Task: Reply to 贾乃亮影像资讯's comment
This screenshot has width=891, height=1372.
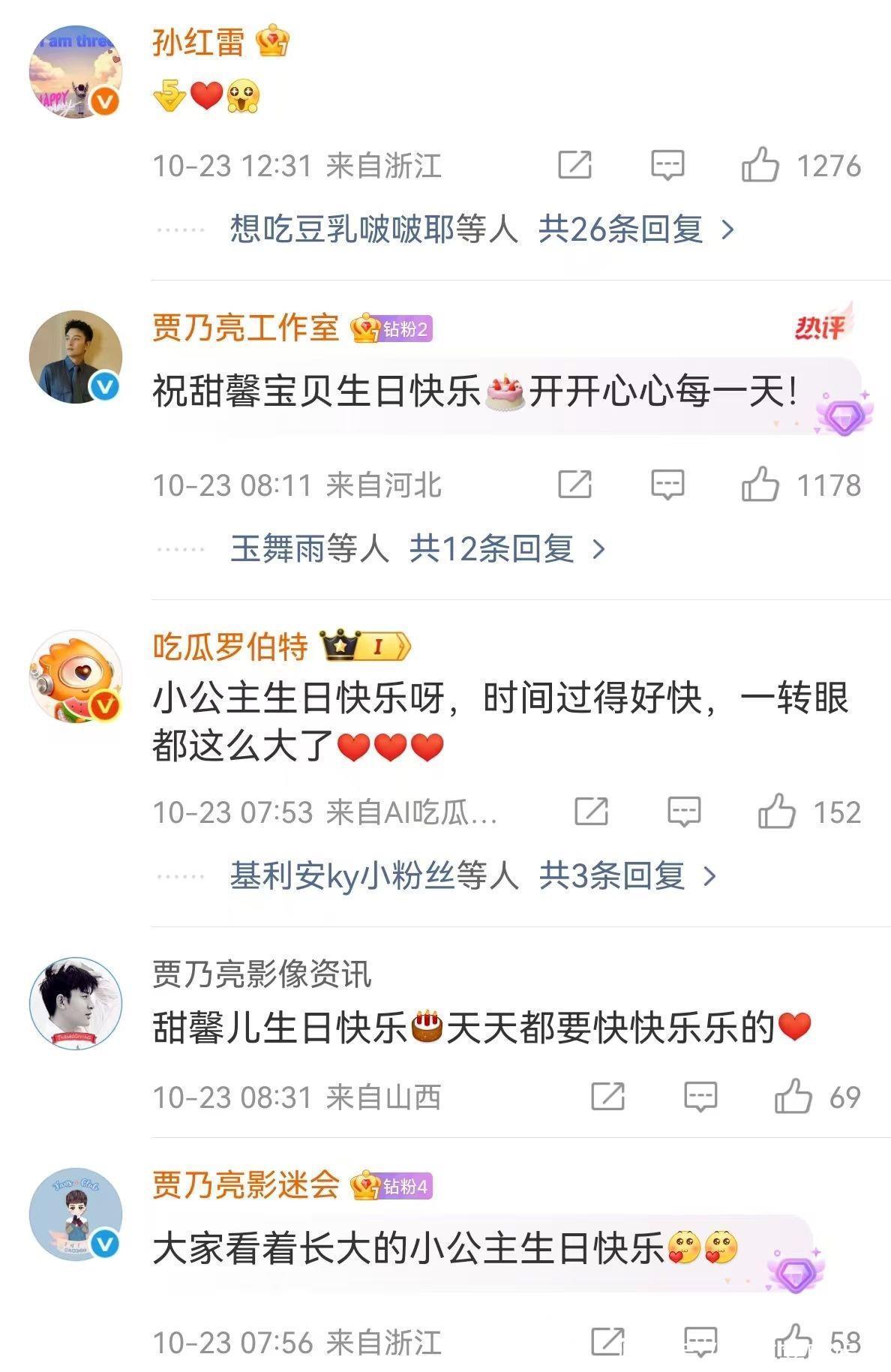Action: point(700,1097)
